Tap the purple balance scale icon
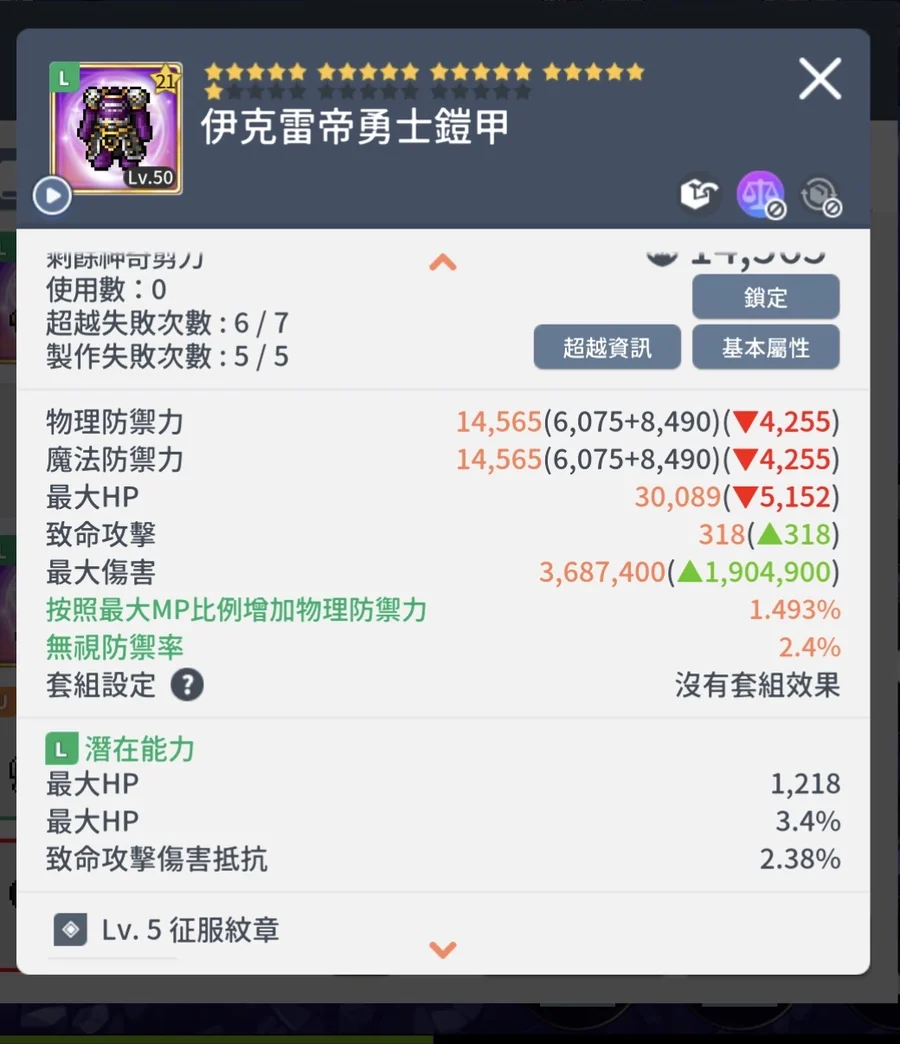The image size is (900, 1044). [x=760, y=195]
